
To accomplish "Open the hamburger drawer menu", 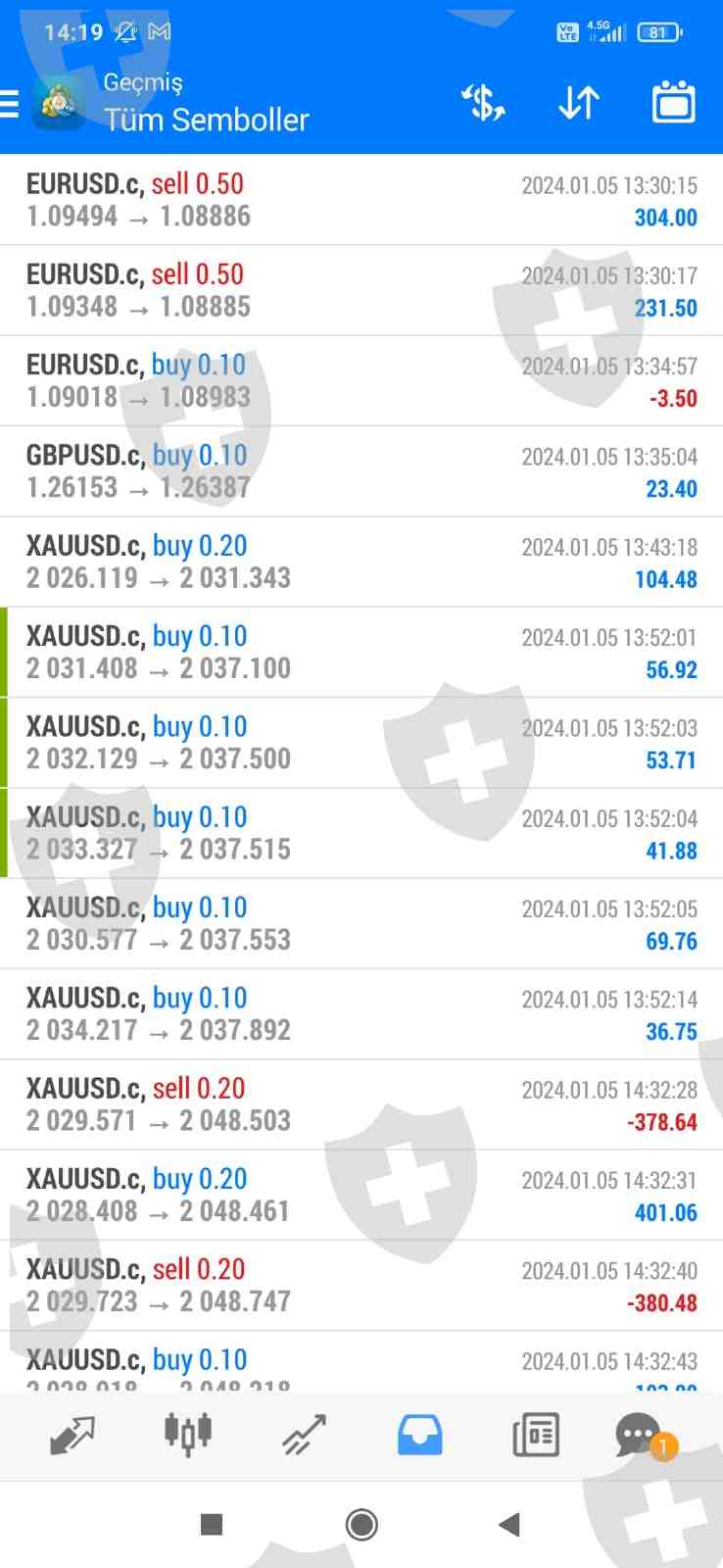I will (x=10, y=103).
